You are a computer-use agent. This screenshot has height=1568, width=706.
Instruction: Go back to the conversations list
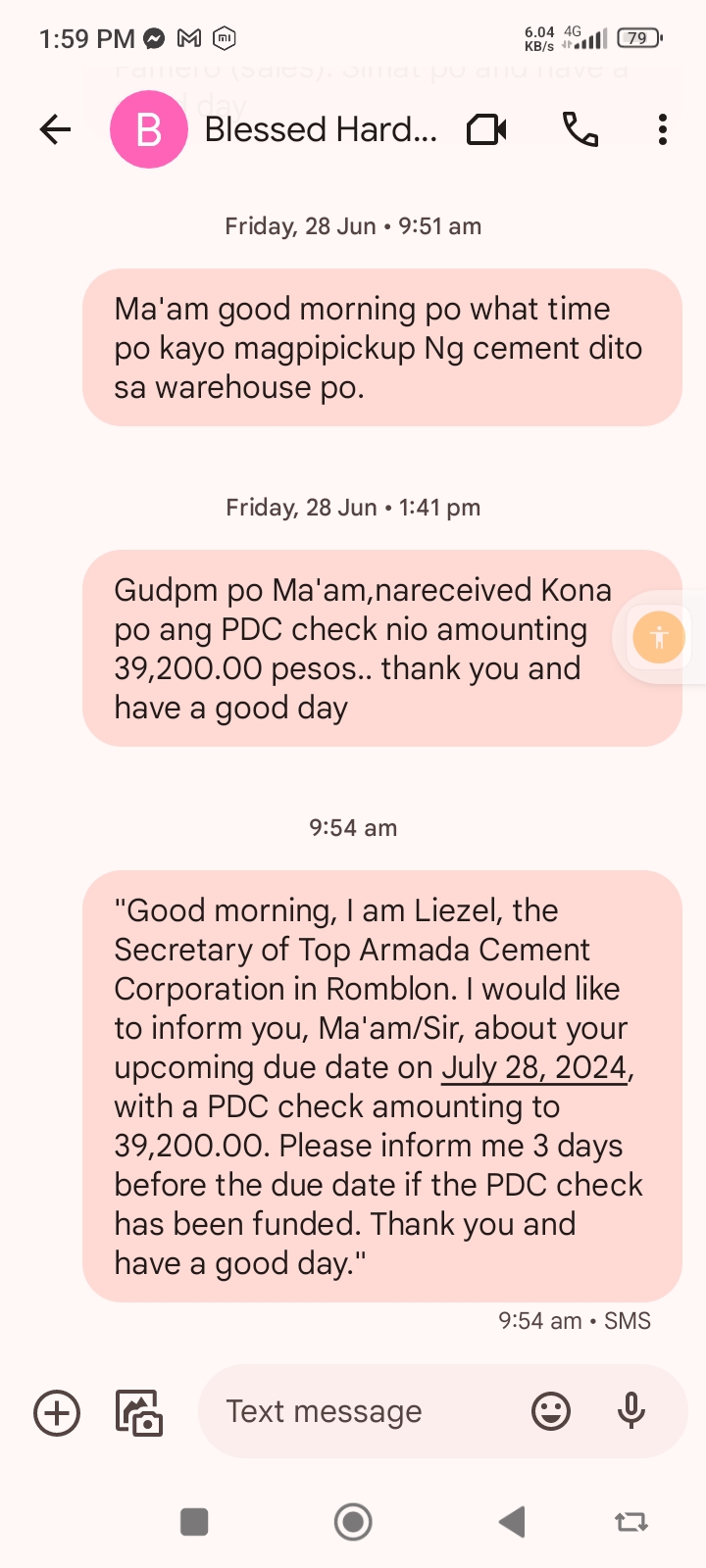pyautogui.click(x=56, y=129)
